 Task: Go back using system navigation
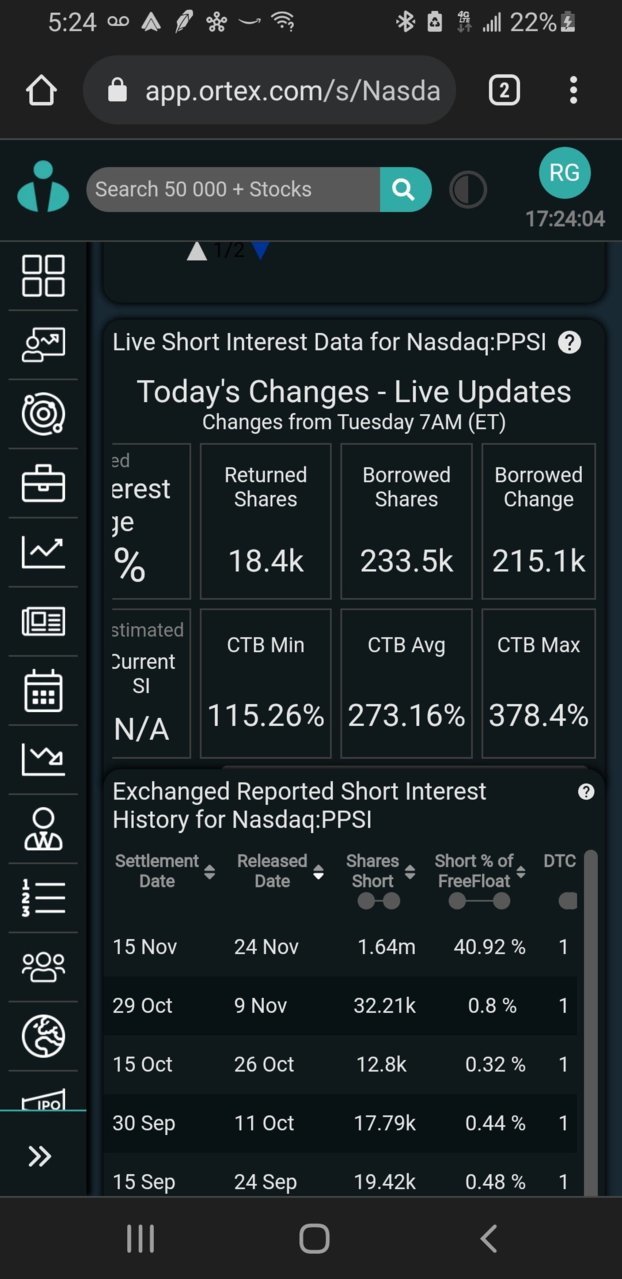click(488, 1239)
